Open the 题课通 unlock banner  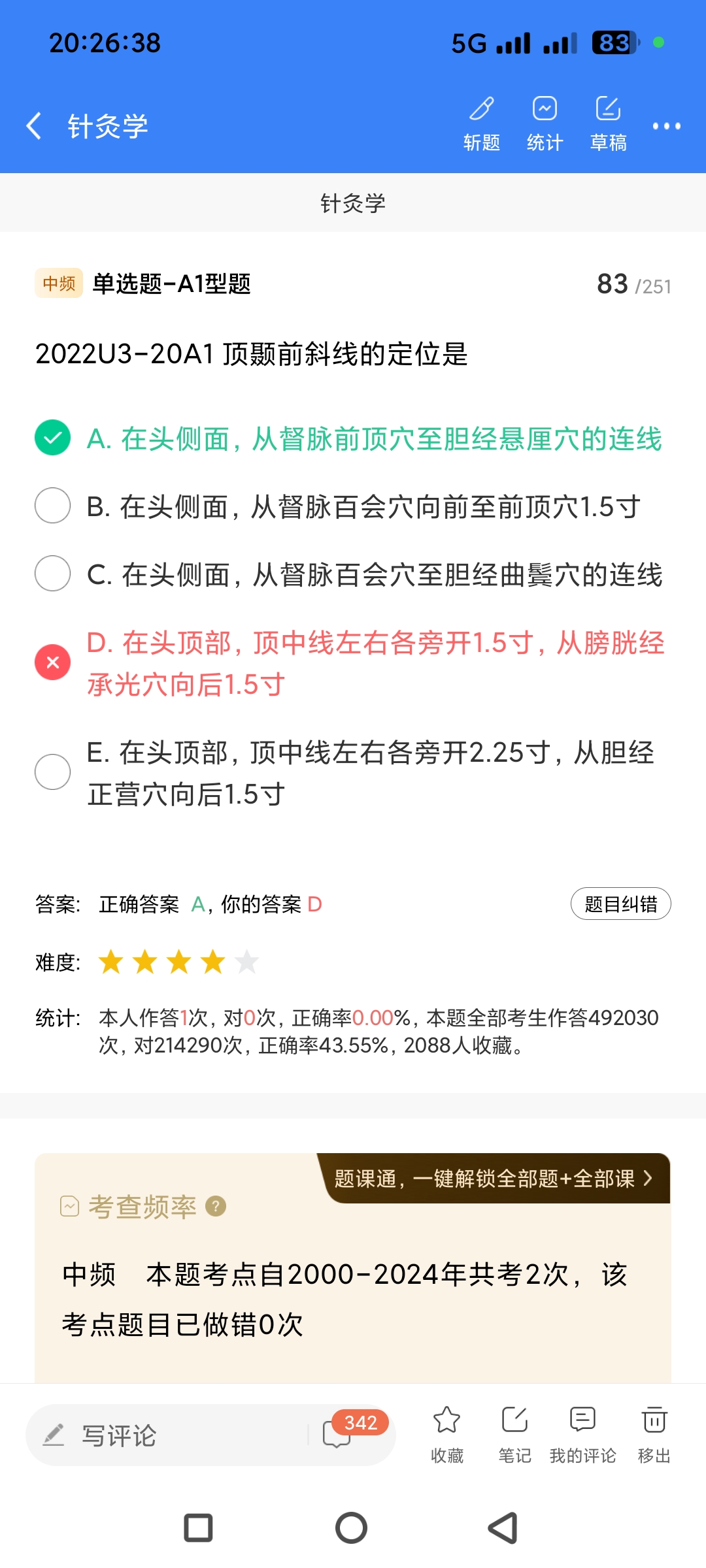point(494,1179)
